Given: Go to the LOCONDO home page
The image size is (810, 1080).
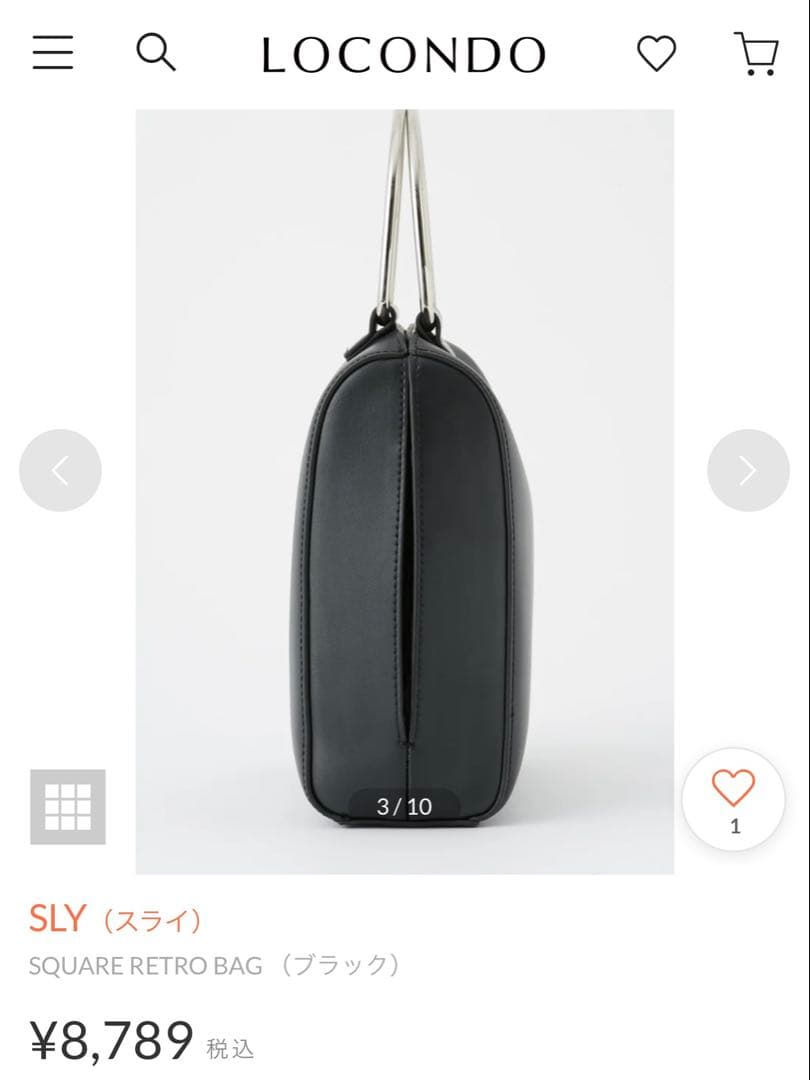Looking at the screenshot, I should [x=404, y=54].
